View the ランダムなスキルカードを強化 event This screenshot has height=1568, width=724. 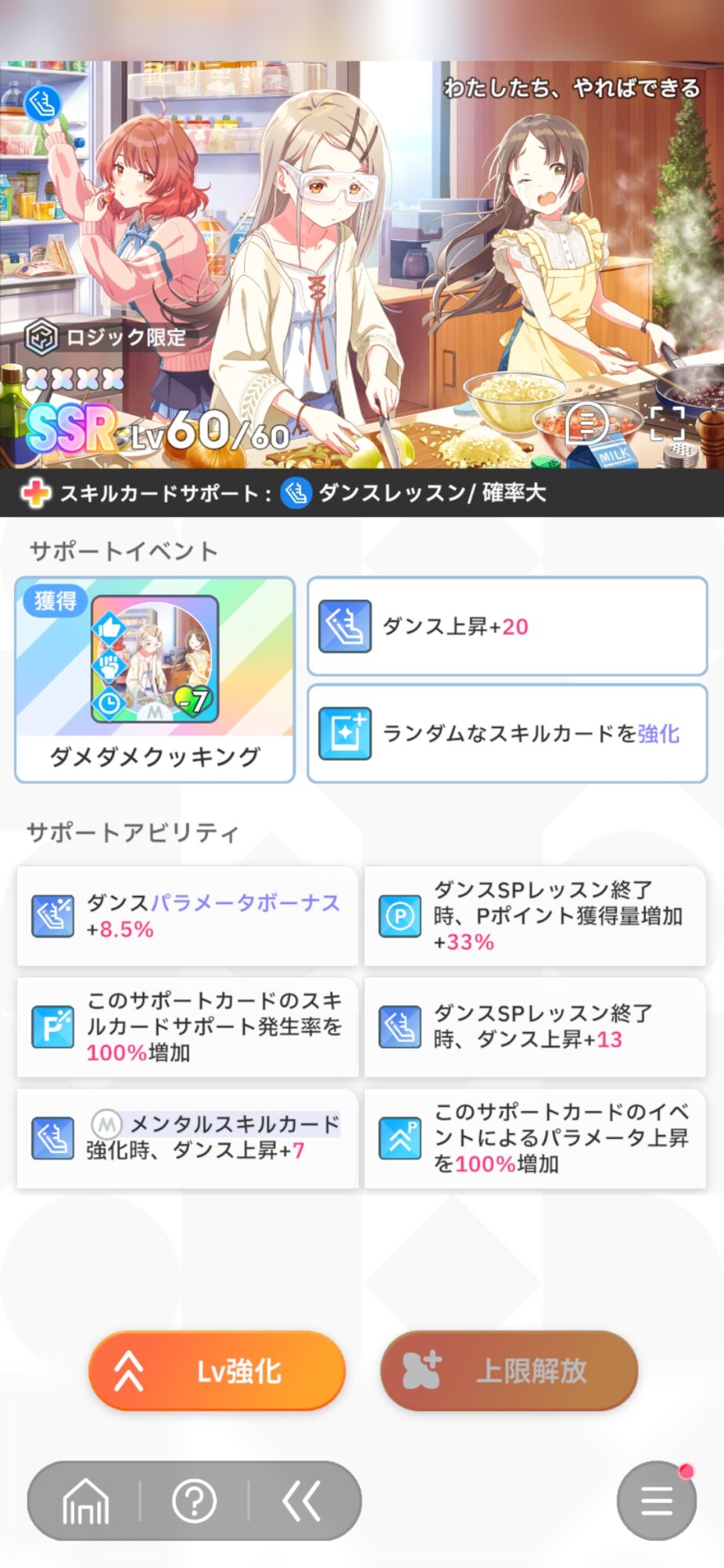point(508,733)
